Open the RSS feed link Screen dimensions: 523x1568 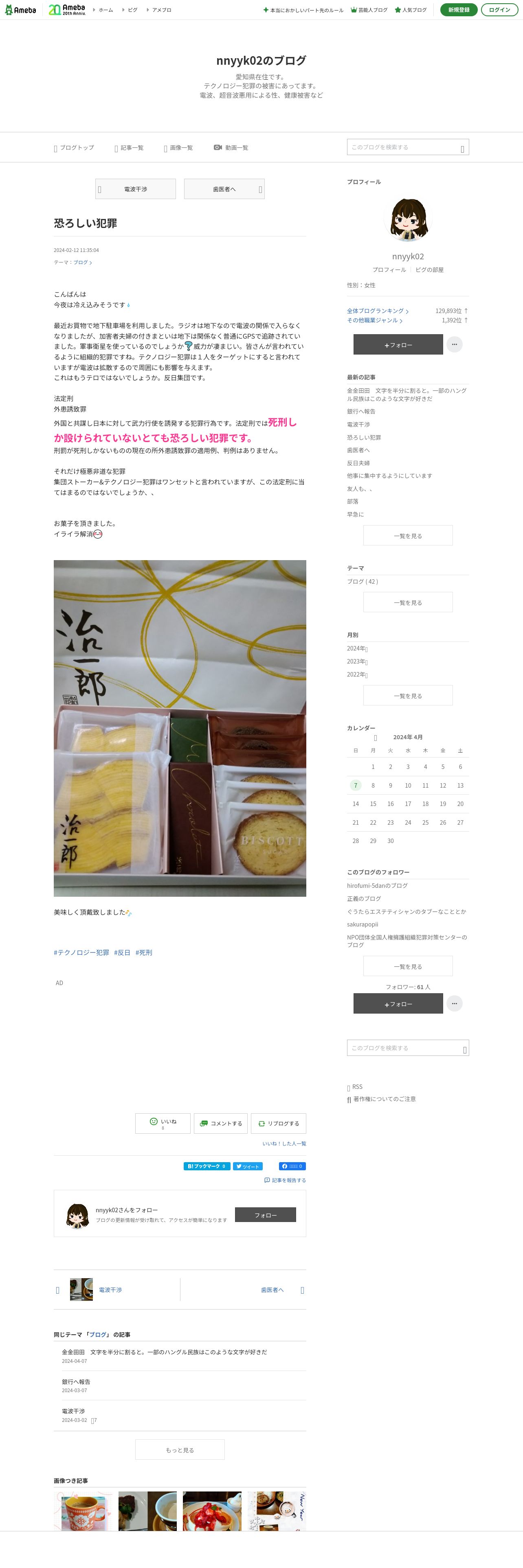[x=357, y=1086]
